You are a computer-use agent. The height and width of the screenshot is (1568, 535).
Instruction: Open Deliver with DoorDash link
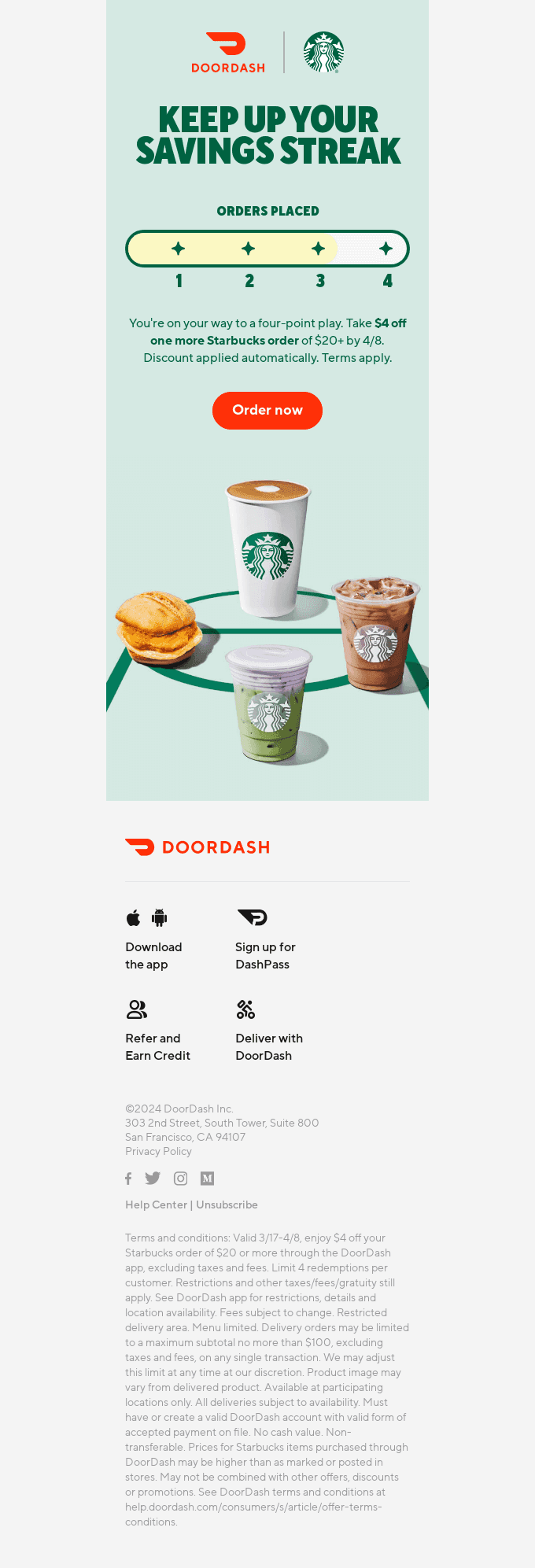coord(269,1046)
